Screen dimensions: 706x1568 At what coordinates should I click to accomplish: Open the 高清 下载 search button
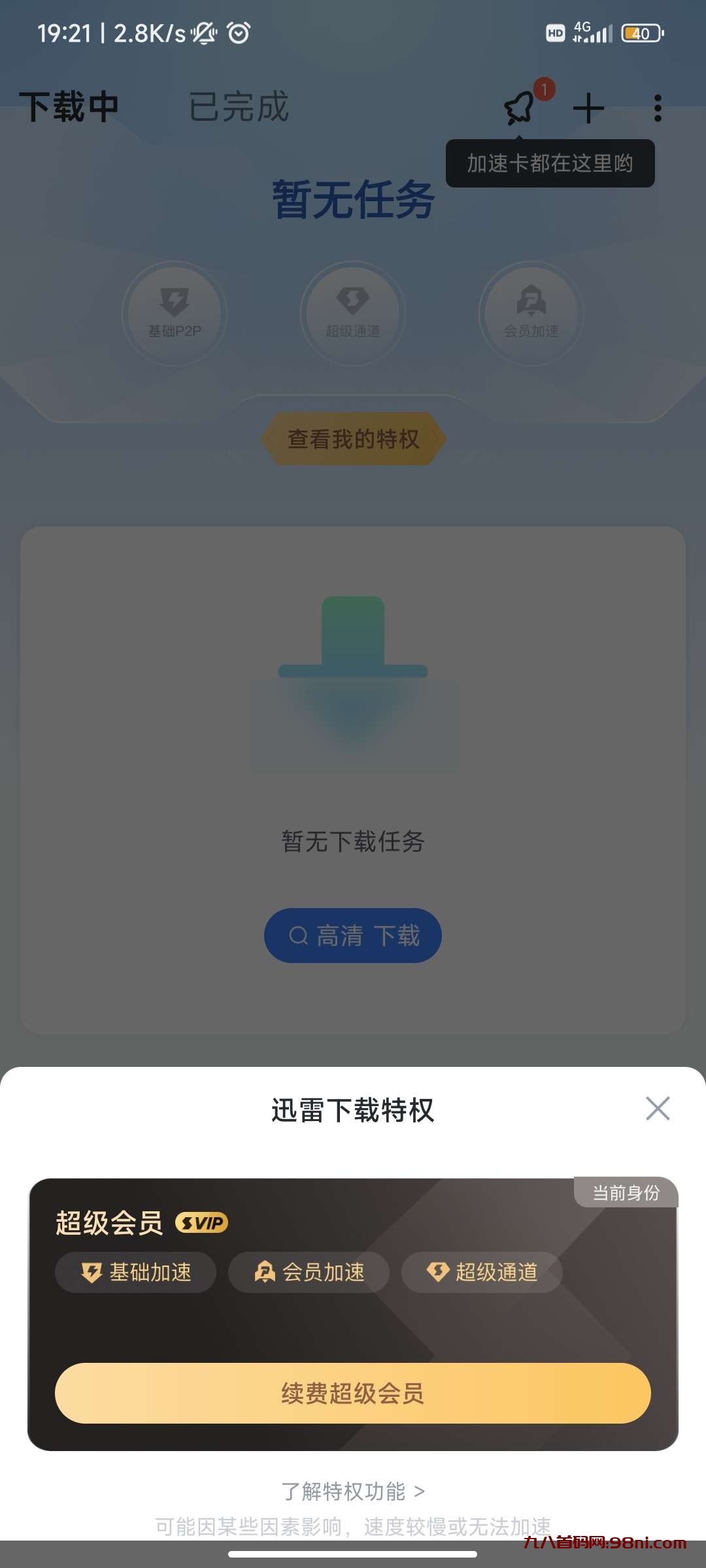(x=353, y=936)
